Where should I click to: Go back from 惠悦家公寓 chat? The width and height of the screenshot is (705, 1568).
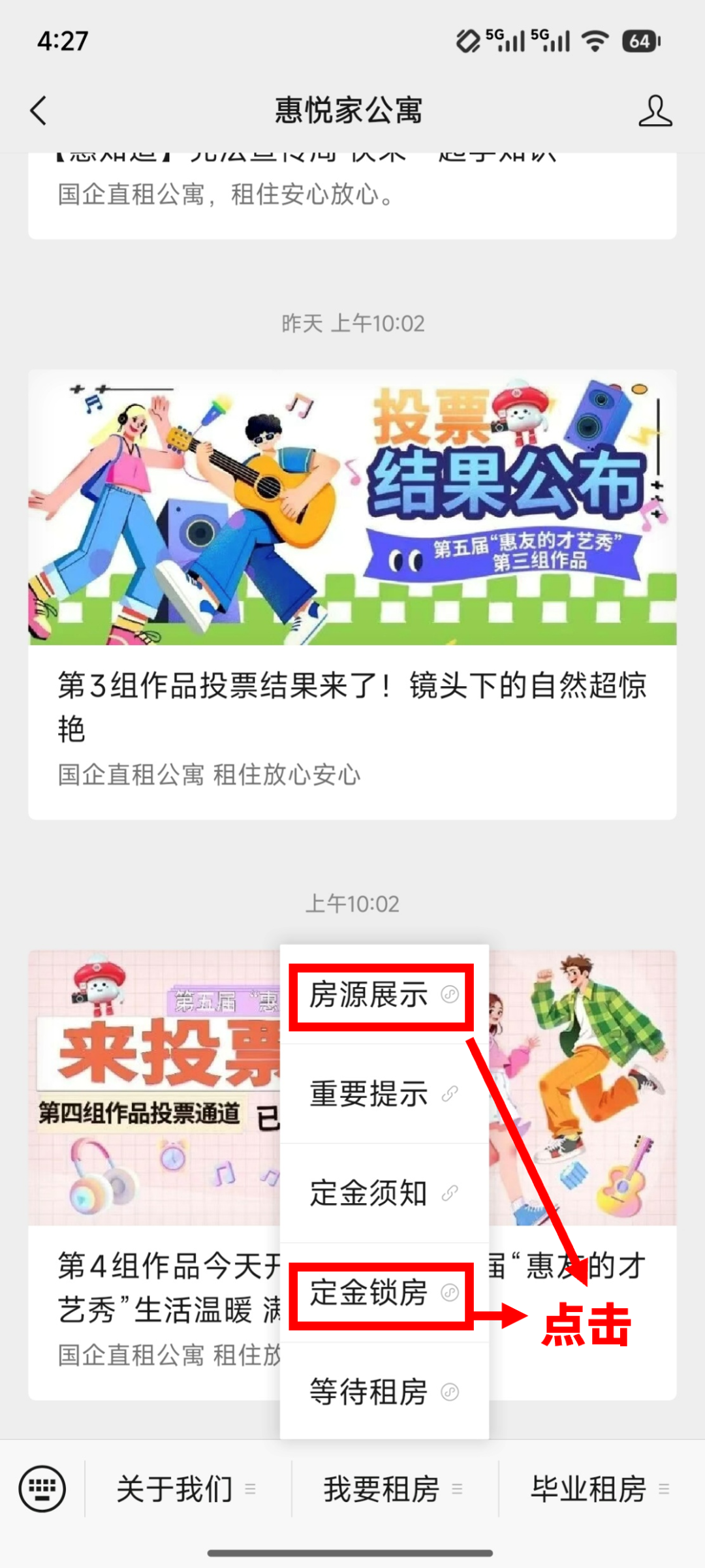tap(39, 110)
